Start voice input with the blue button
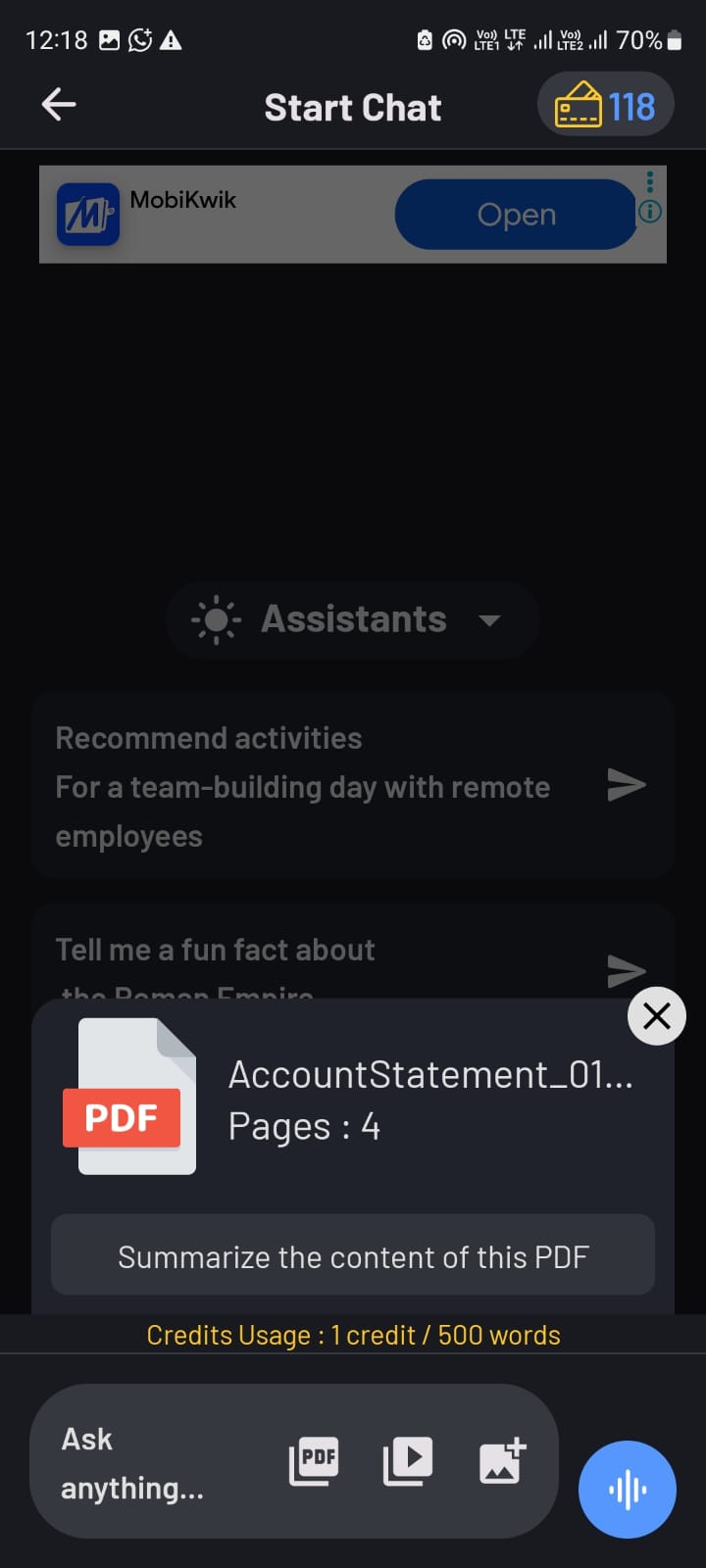 (x=628, y=1490)
